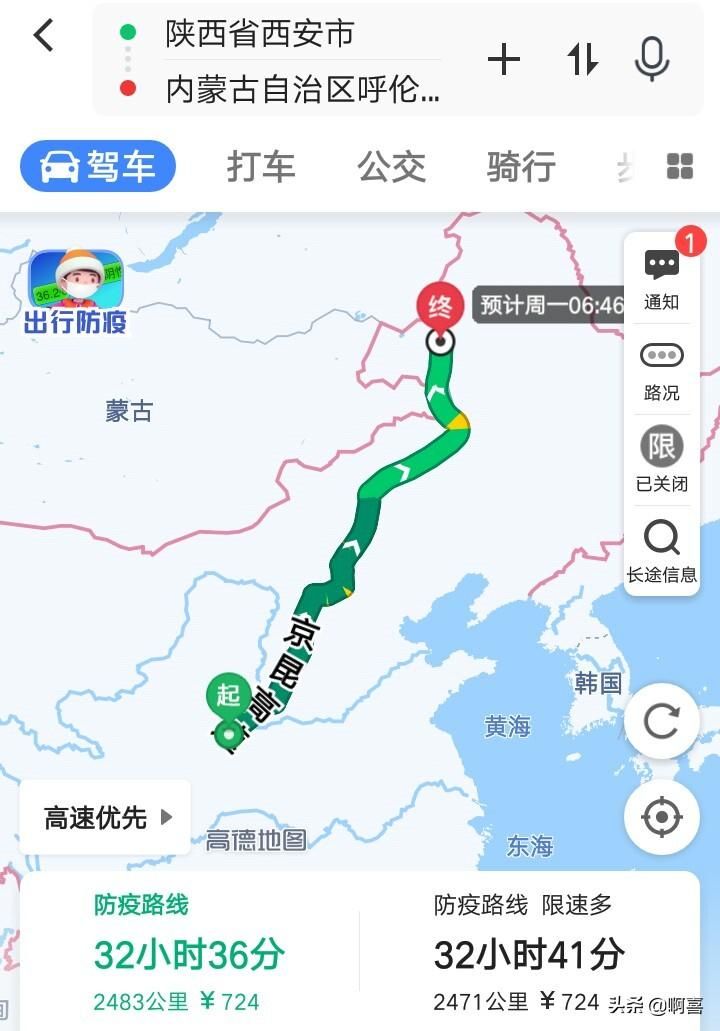Image resolution: width=720 pixels, height=1031 pixels.
Task: Refresh the route with the circular arrow
Action: click(661, 721)
